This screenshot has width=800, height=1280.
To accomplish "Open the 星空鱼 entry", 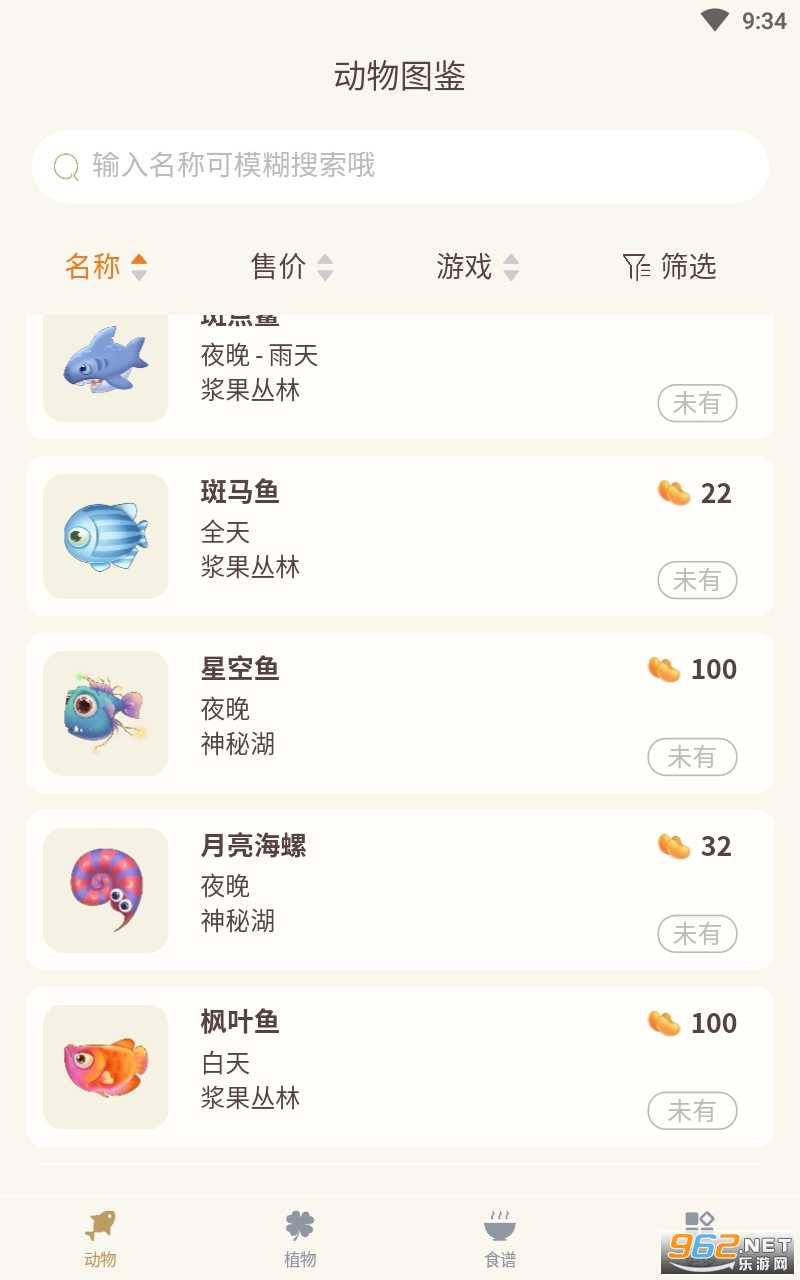I will click(400, 713).
